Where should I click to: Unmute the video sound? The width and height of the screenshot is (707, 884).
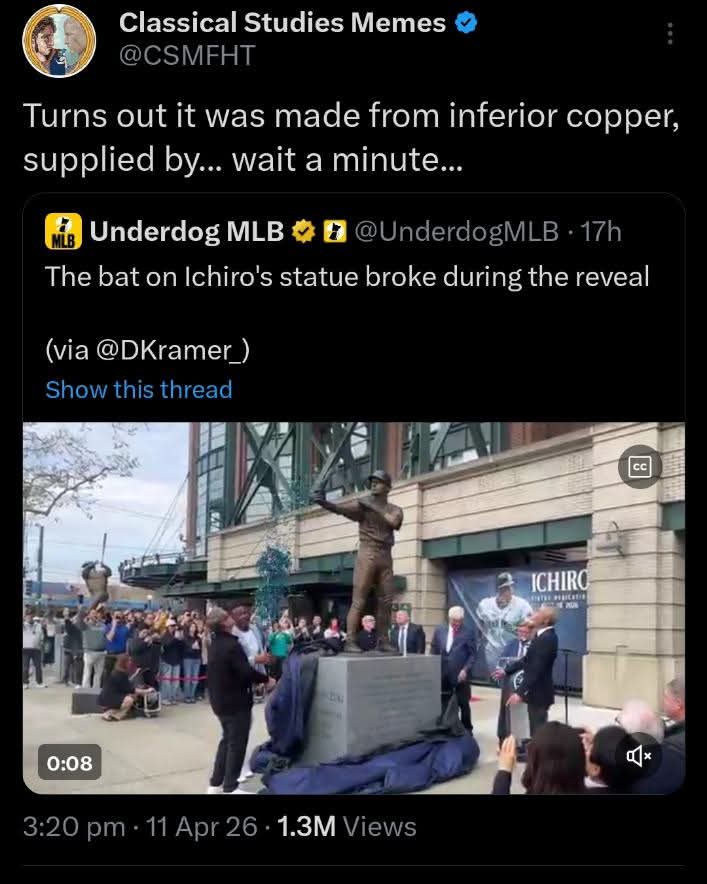[640, 756]
